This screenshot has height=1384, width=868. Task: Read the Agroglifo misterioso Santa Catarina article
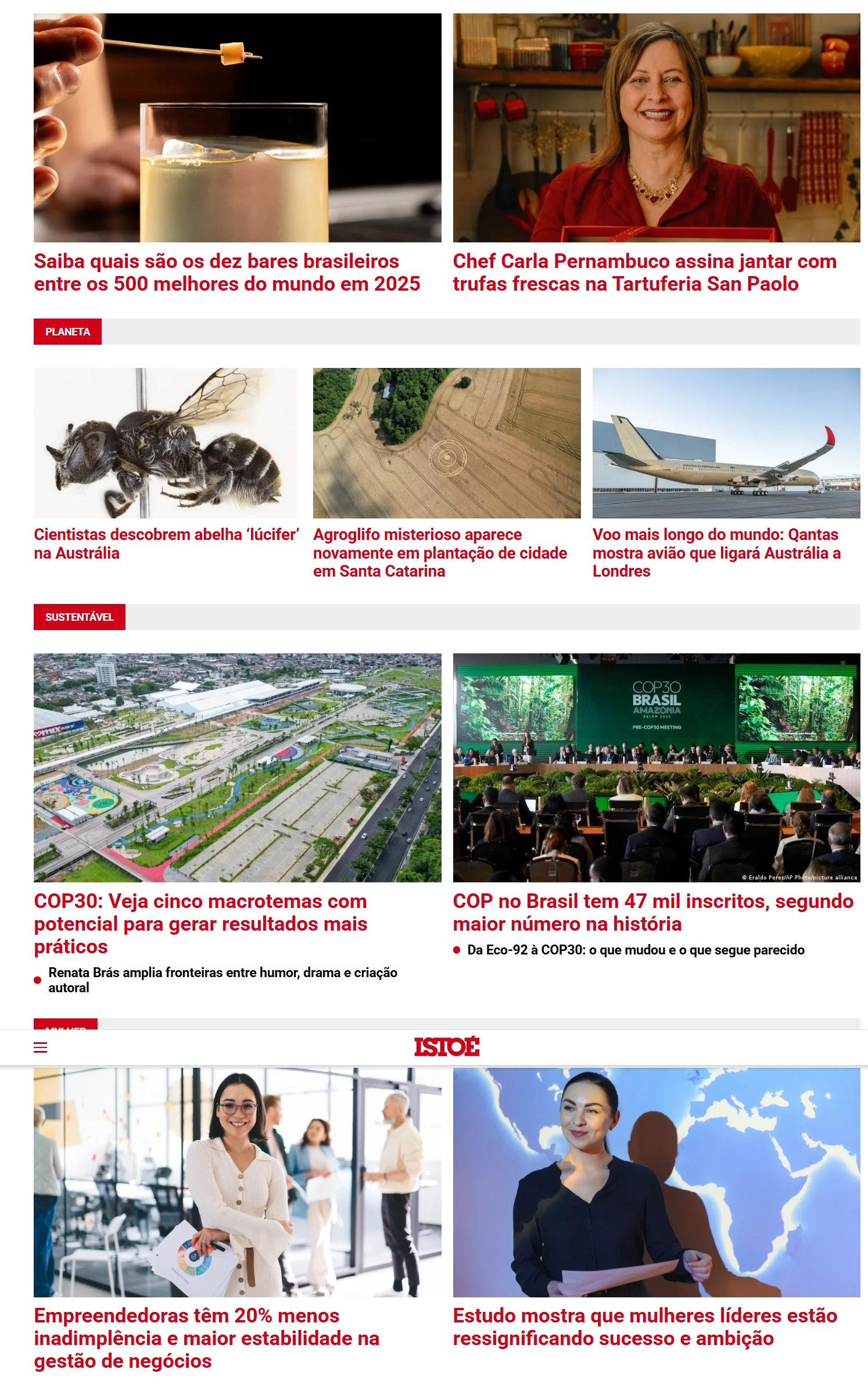(440, 553)
